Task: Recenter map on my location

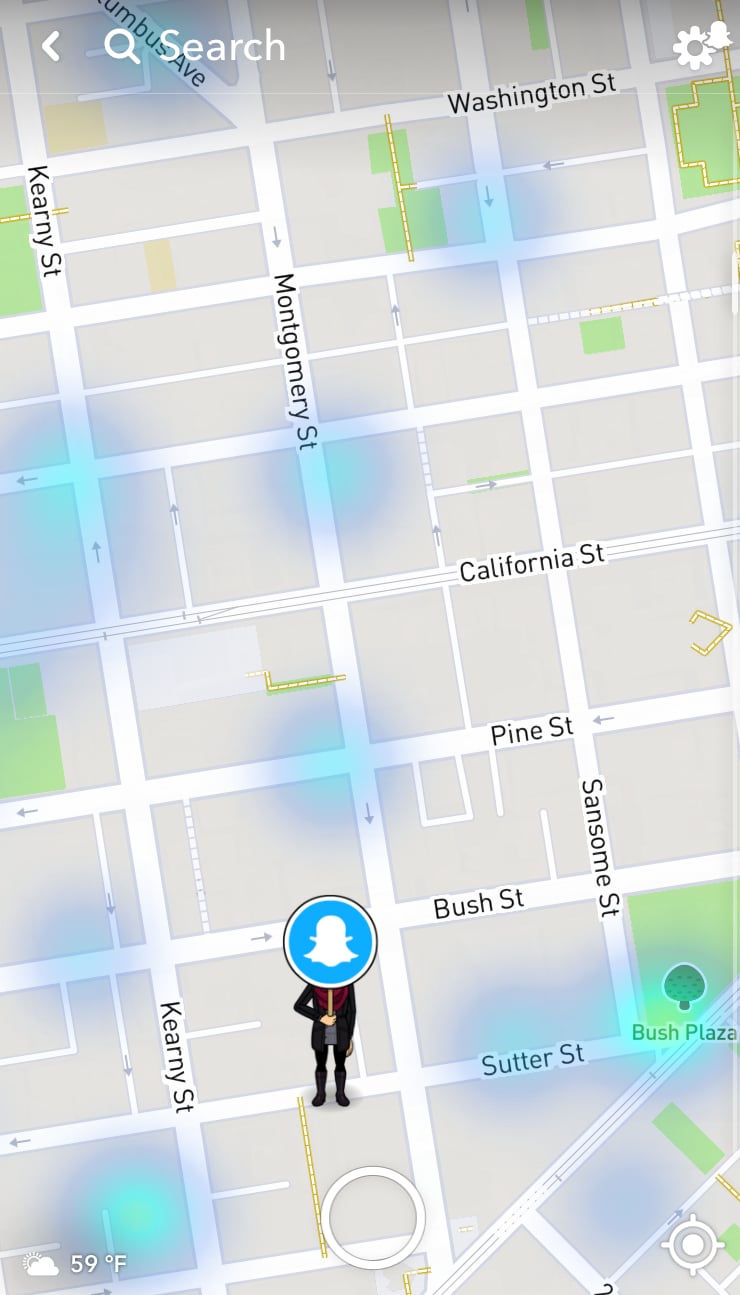Action: (x=693, y=1246)
